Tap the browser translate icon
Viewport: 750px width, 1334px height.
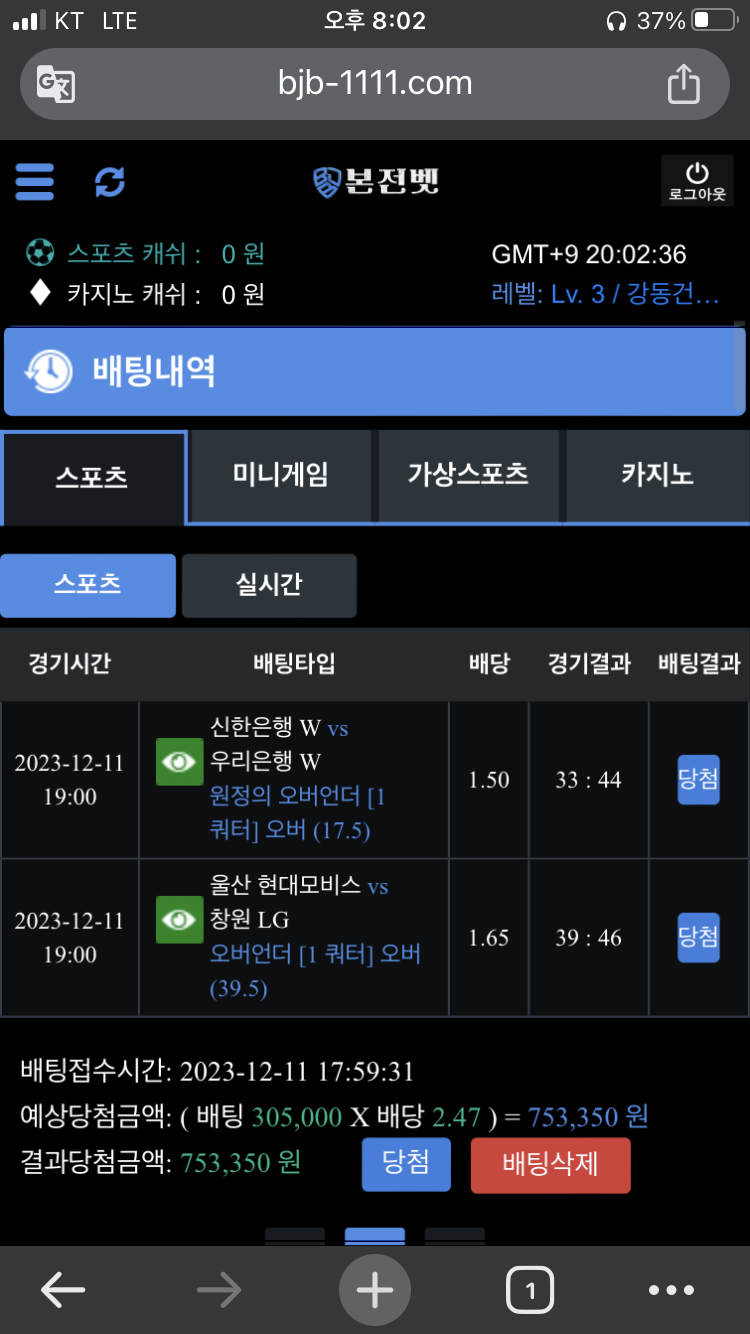click(56, 84)
